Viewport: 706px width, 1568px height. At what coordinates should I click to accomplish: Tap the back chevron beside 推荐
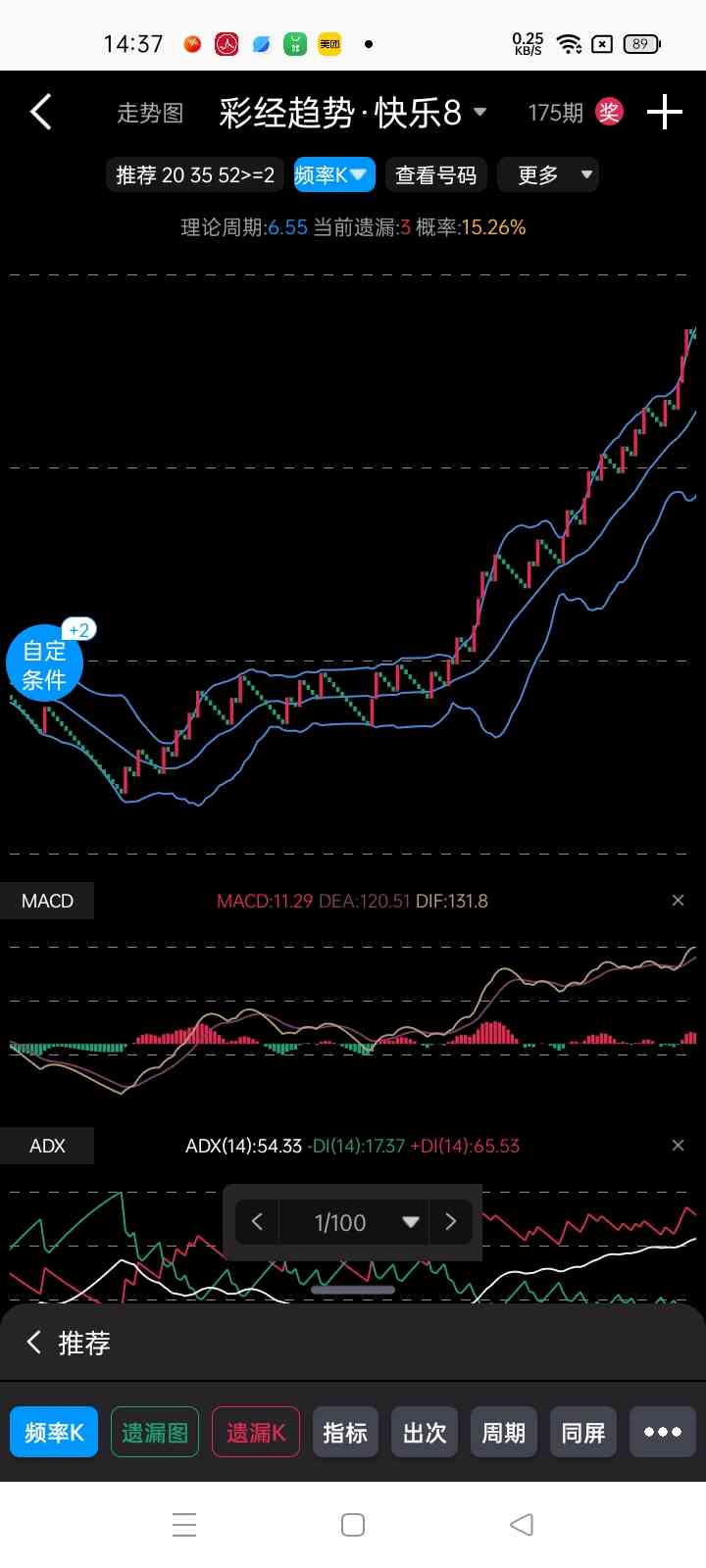point(34,1343)
